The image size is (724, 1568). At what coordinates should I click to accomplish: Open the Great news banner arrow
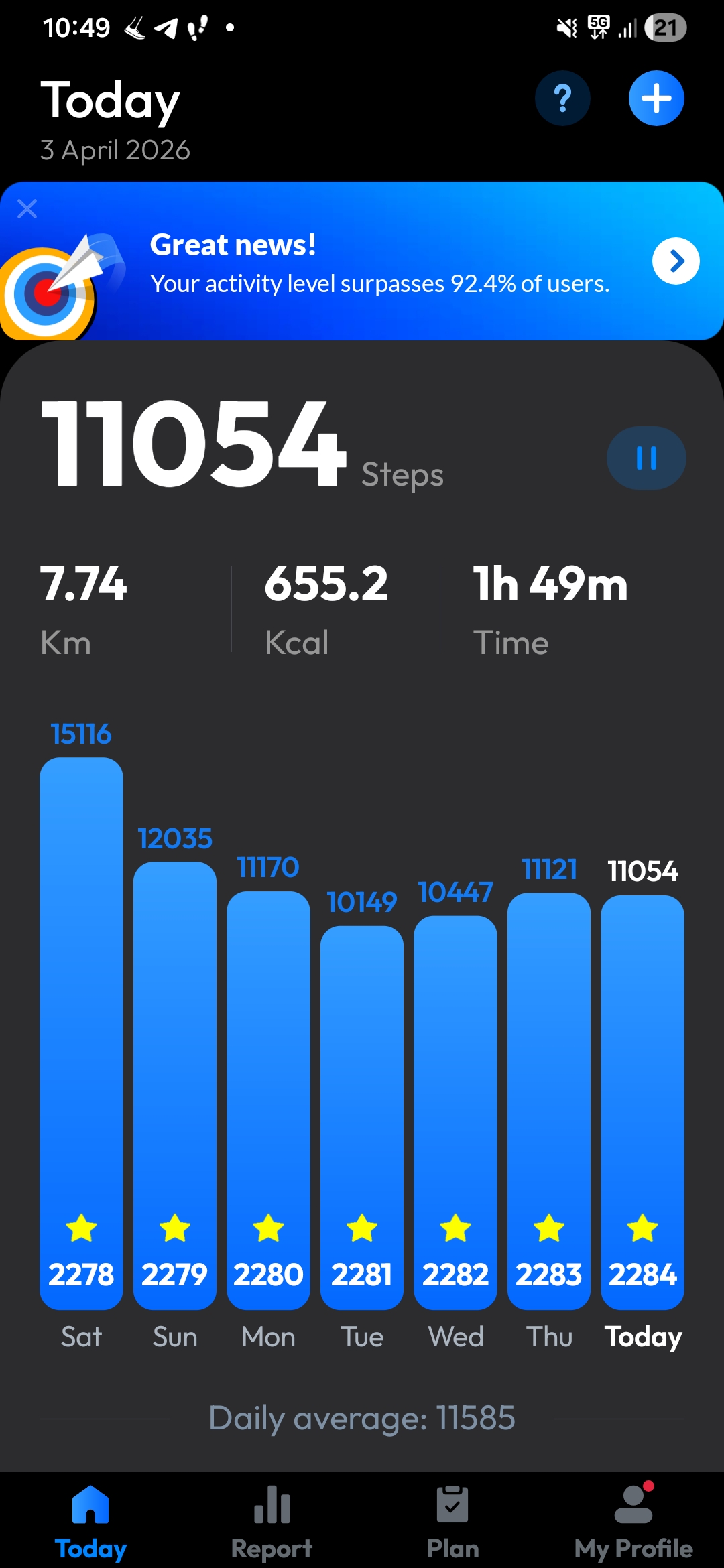click(676, 261)
